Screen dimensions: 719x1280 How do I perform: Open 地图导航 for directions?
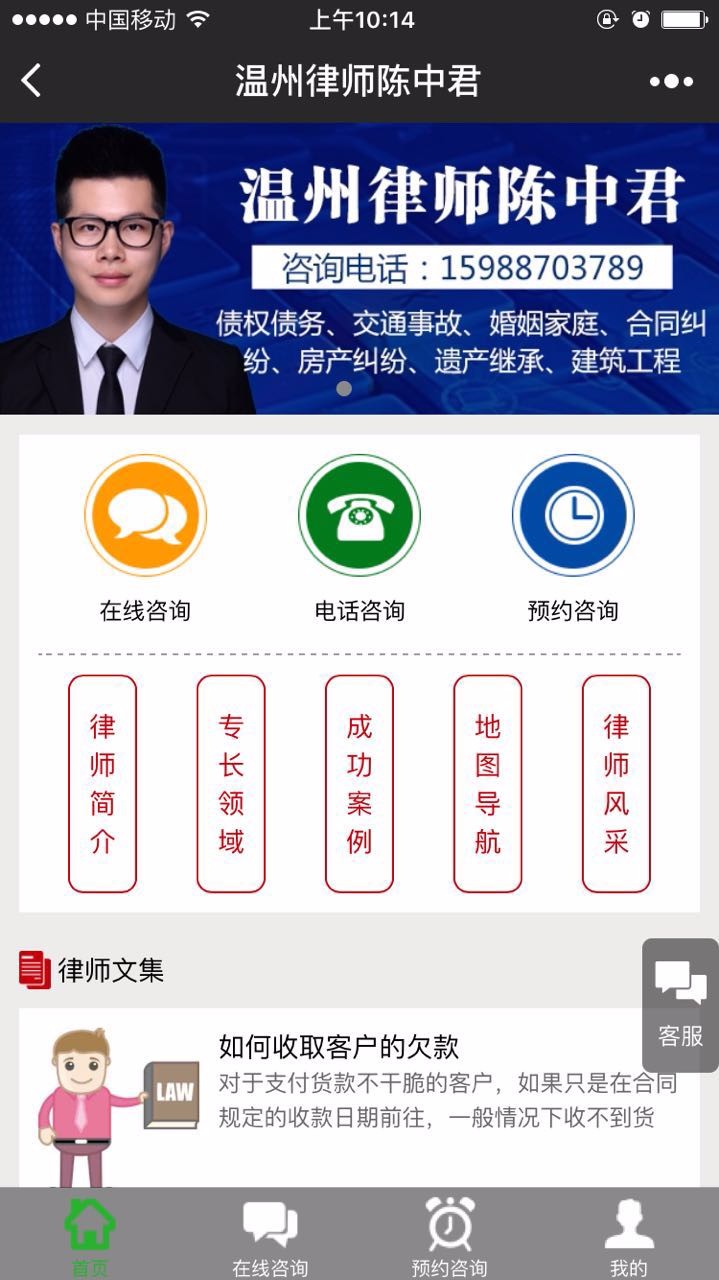487,783
